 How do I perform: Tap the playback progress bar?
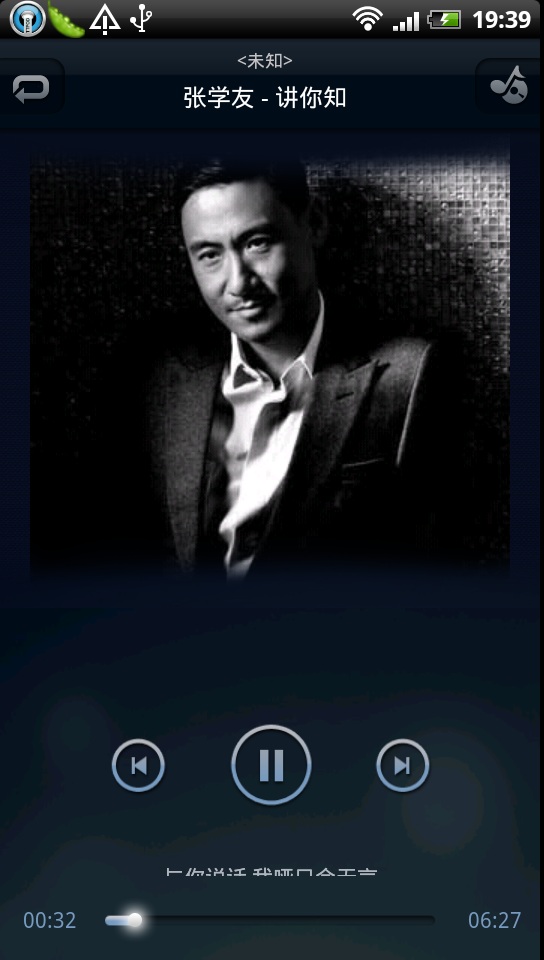click(x=270, y=920)
